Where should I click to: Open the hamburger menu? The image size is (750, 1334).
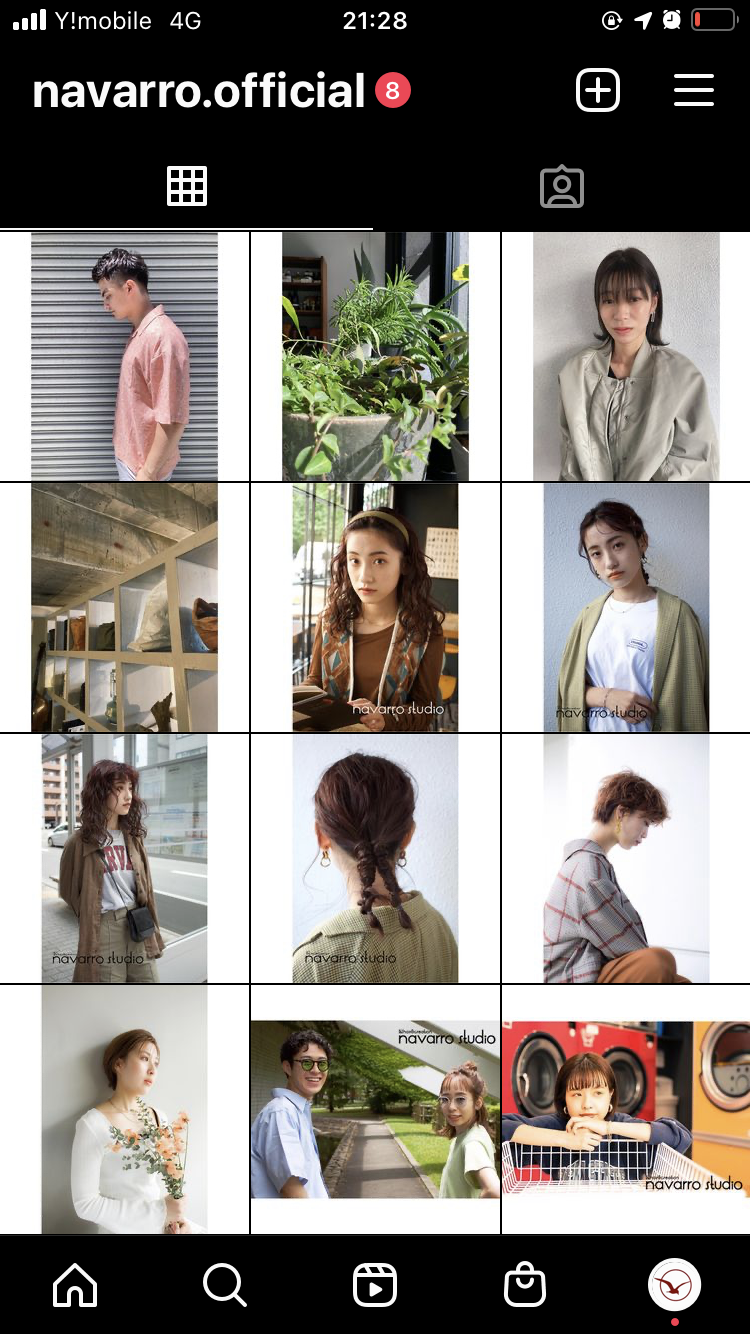click(x=693, y=91)
